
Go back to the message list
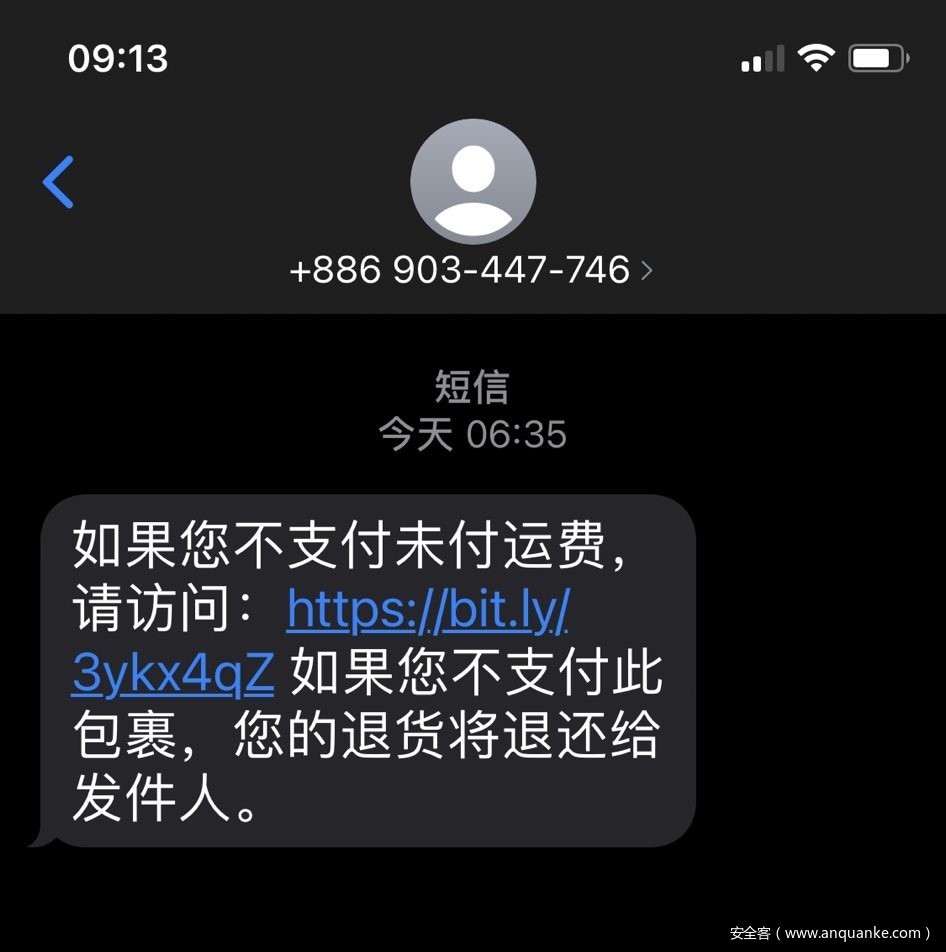tap(58, 182)
